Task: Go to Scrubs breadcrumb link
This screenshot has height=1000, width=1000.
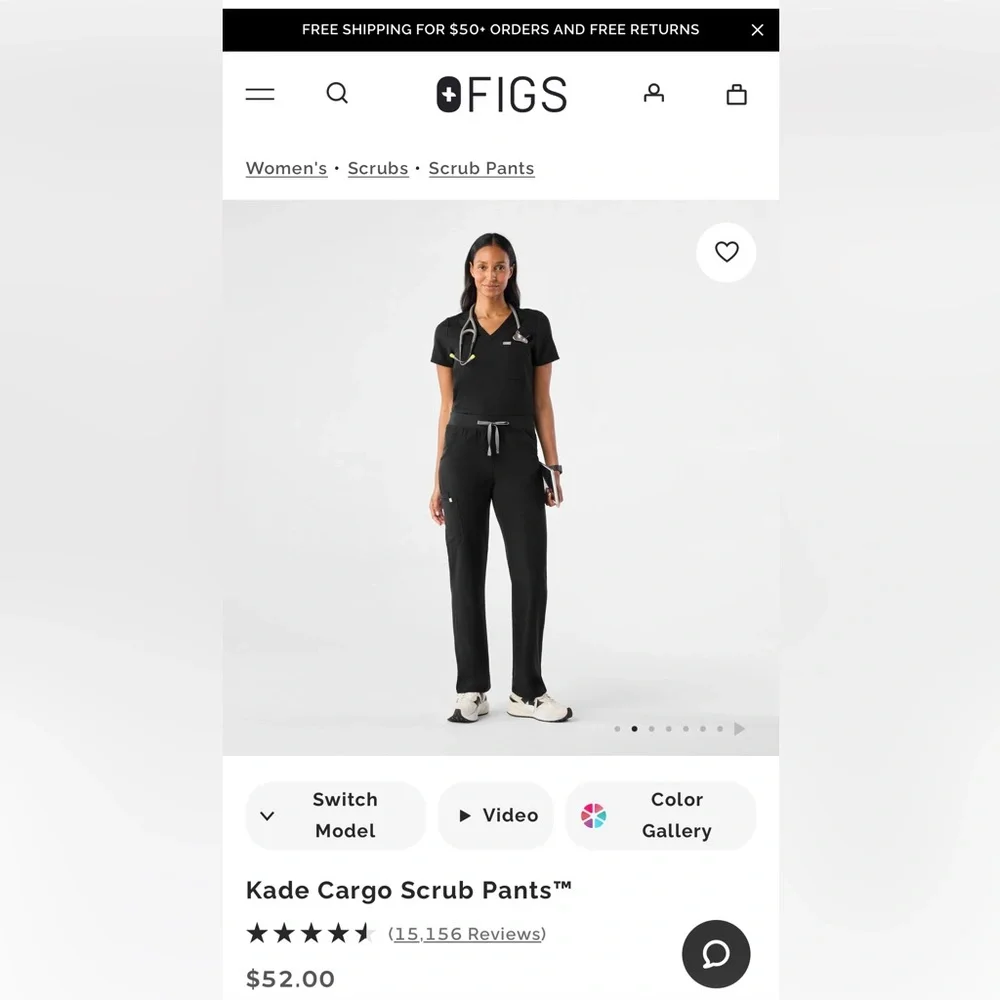Action: [x=378, y=168]
